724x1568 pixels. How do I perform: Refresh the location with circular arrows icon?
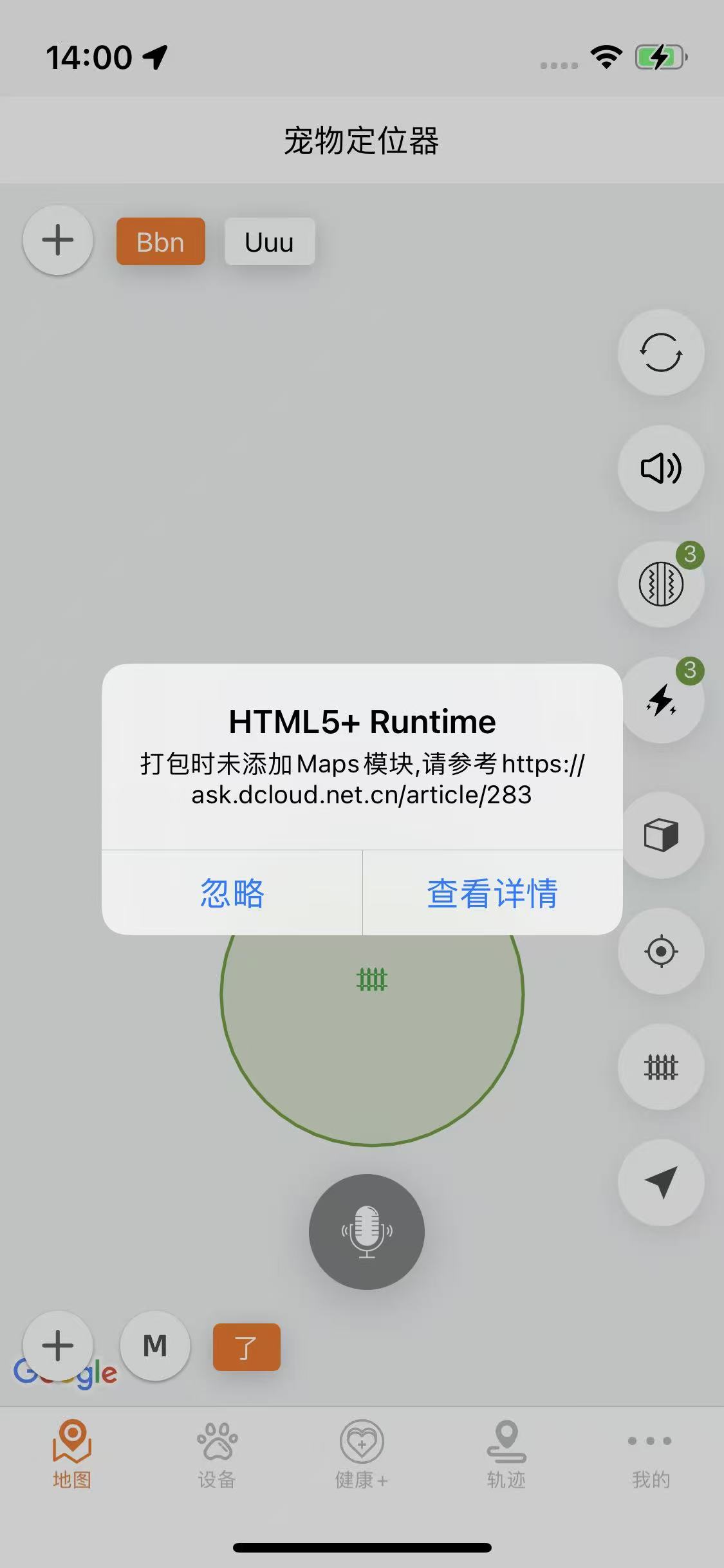(660, 353)
